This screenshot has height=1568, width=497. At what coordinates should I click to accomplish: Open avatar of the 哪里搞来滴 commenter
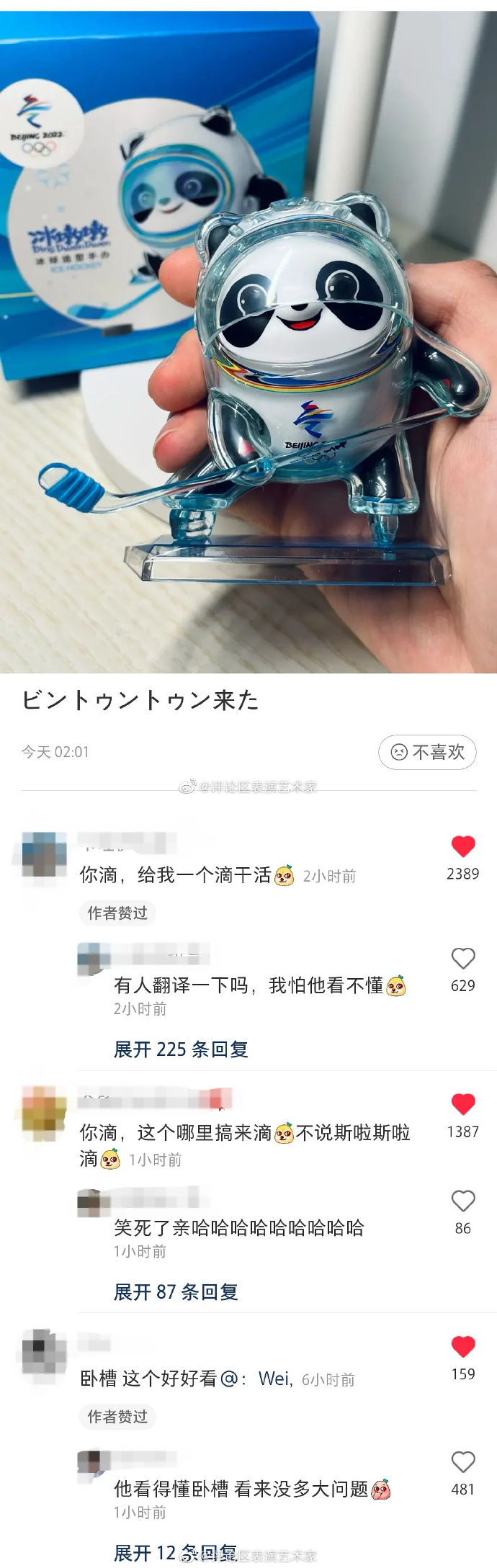pos(45,1113)
